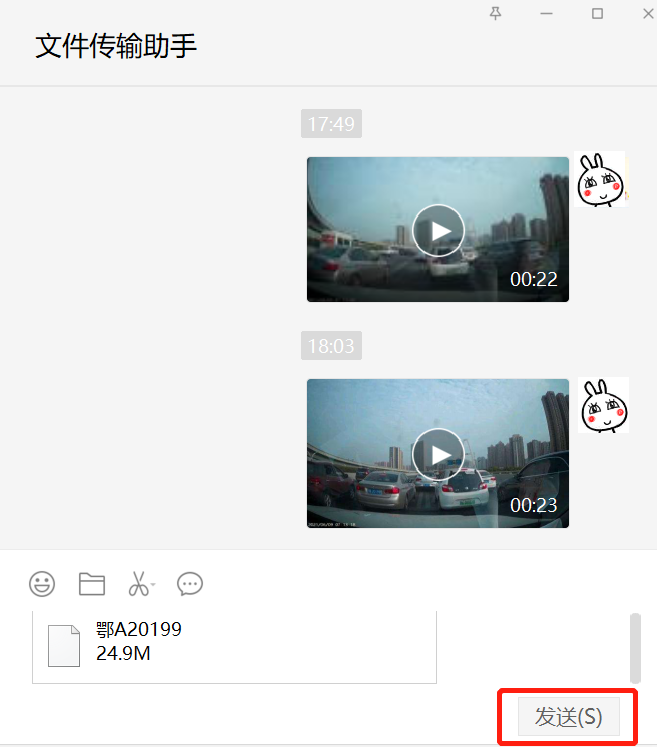Viewport: 657px width, 747px height.
Task: Minimize the chat window
Action: click(x=546, y=13)
